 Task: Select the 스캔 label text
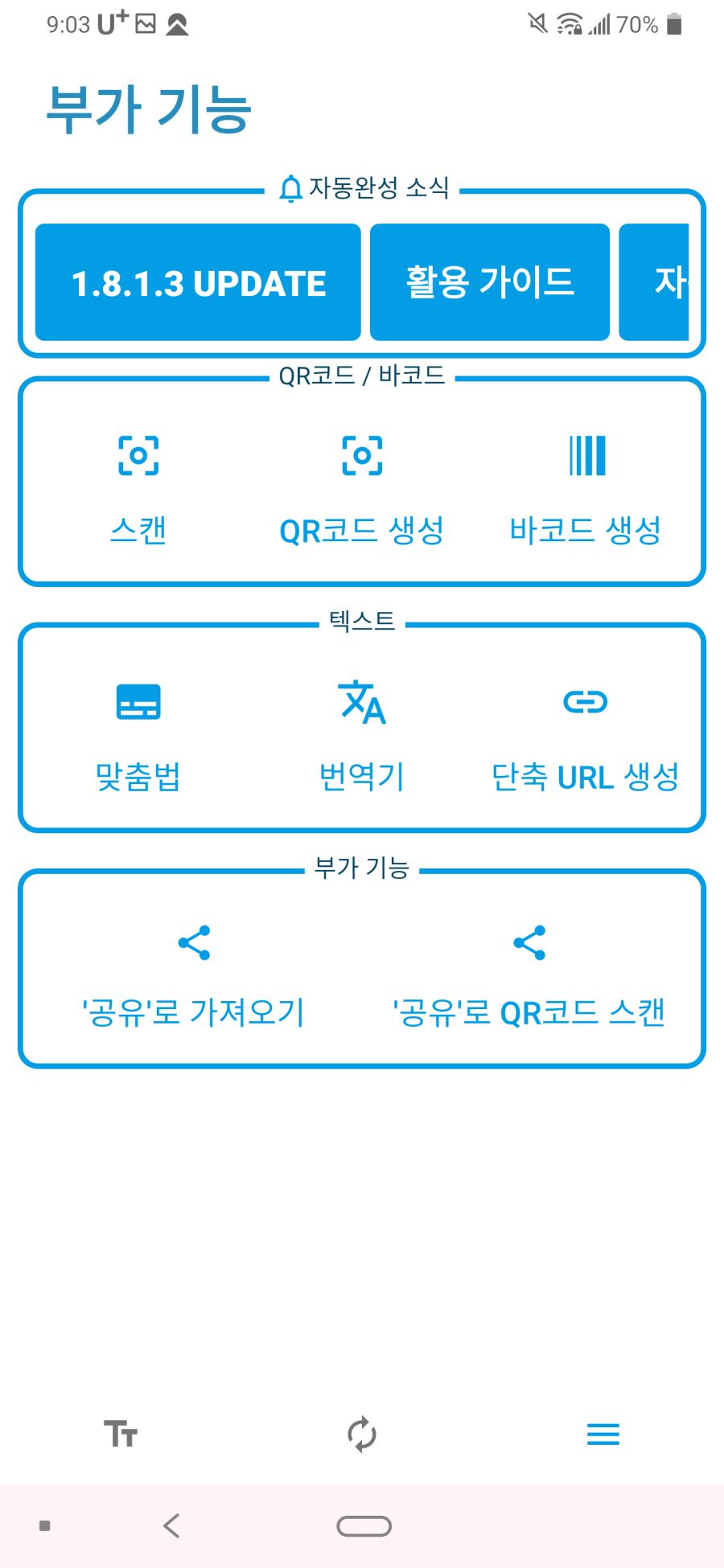pos(140,529)
